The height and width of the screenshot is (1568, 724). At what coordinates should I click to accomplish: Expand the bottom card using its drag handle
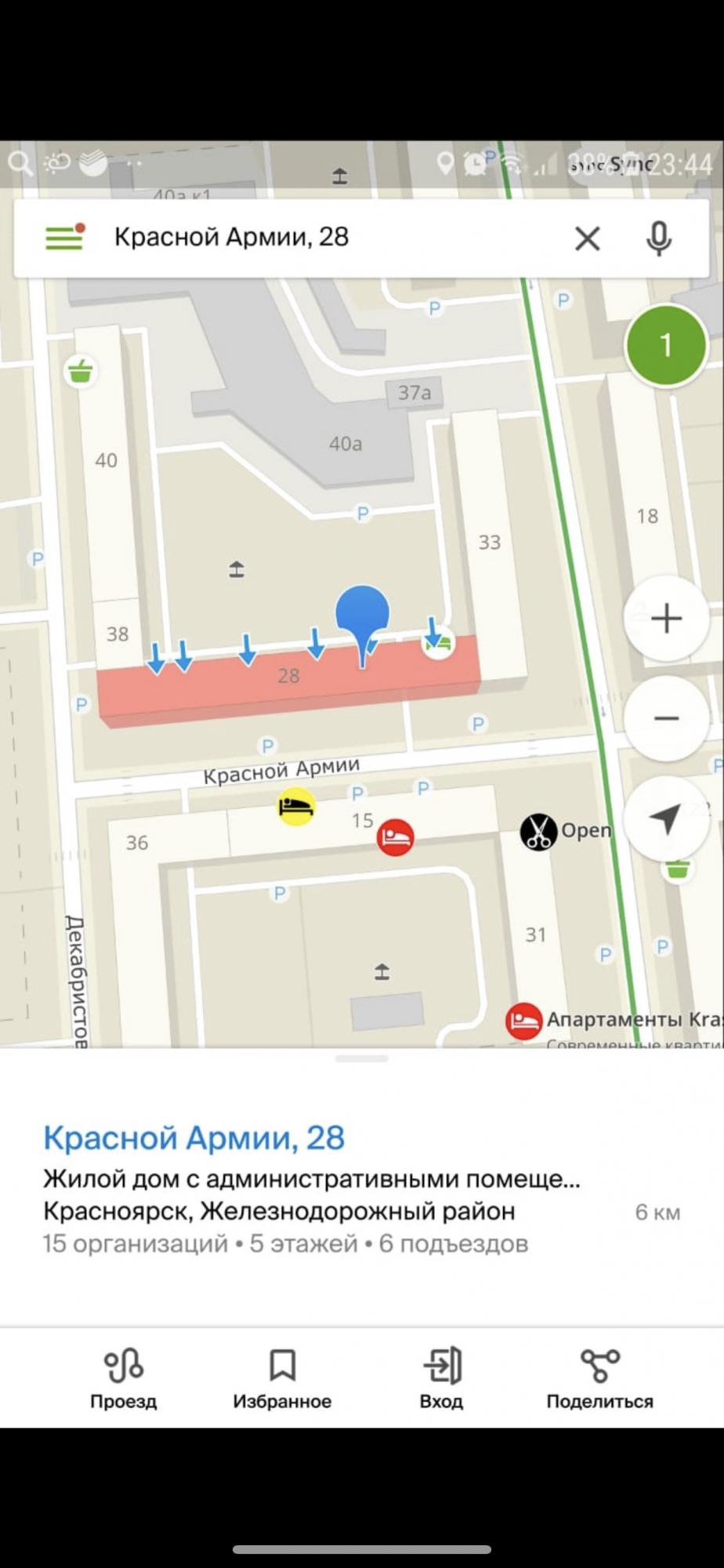(x=361, y=1058)
